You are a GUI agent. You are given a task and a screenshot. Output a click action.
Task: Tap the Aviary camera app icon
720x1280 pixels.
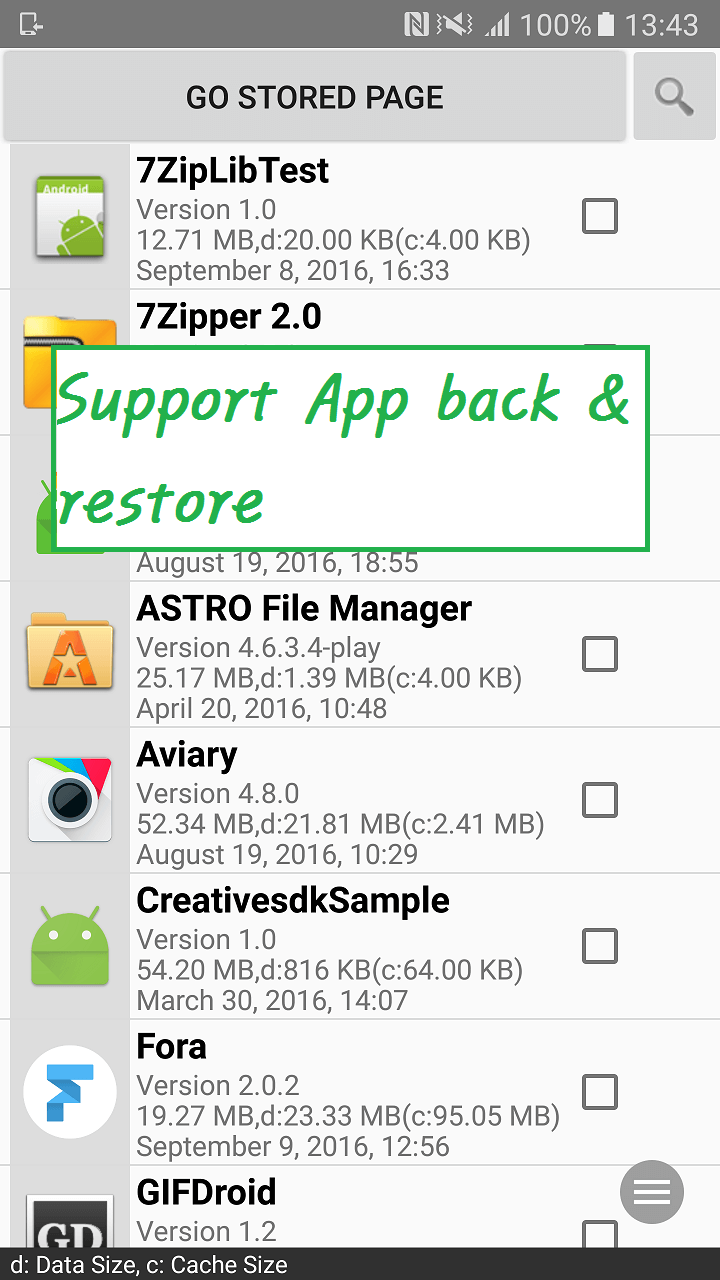pyautogui.click(x=69, y=799)
